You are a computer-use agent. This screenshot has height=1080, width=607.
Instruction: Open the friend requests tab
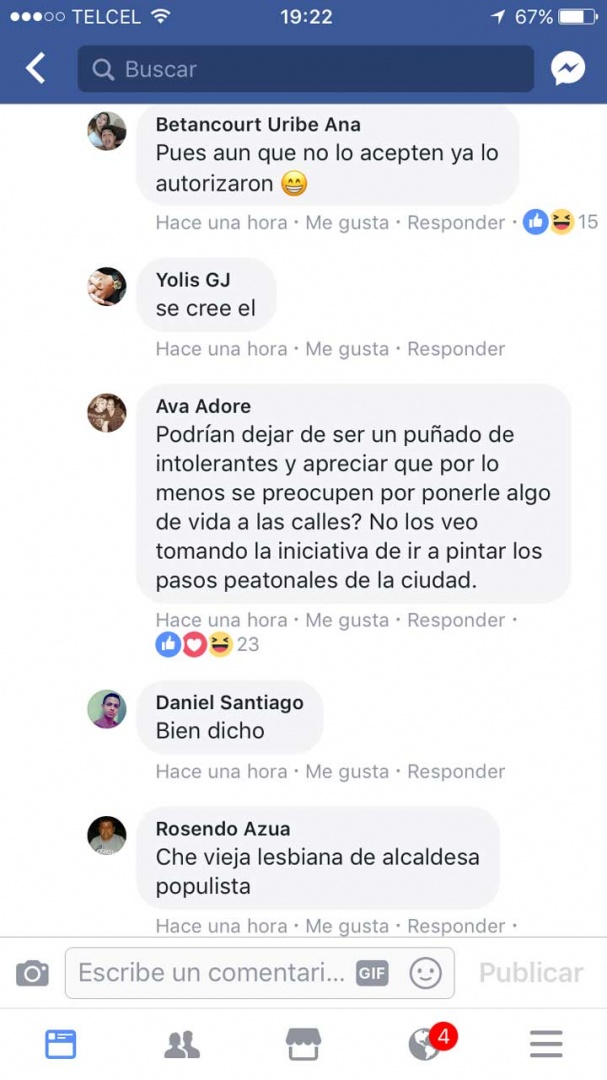tap(182, 1045)
